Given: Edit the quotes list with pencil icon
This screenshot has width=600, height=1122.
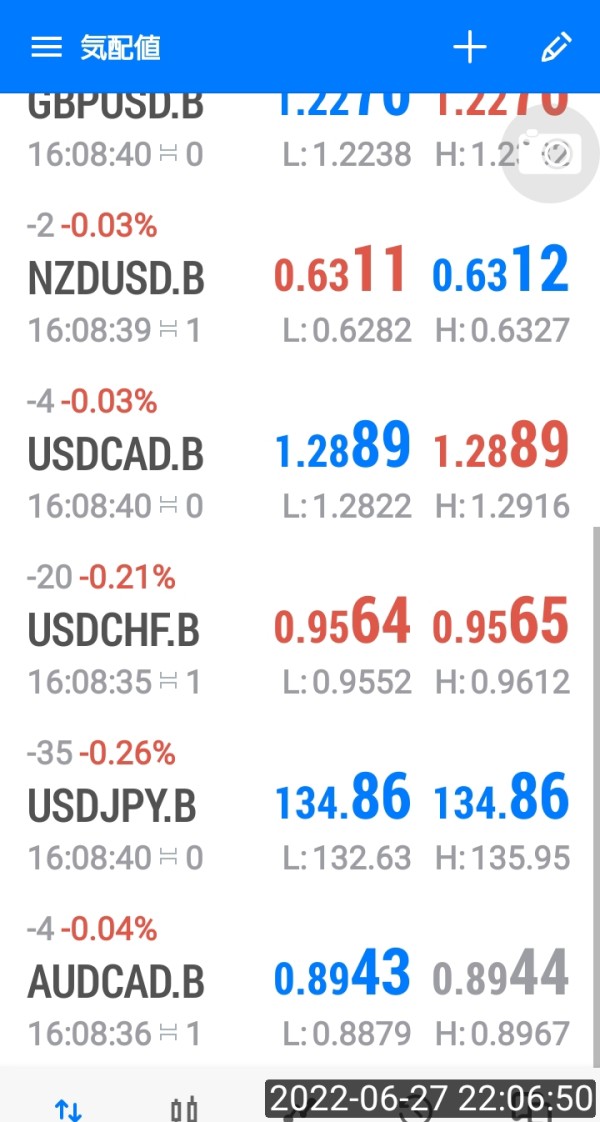Looking at the screenshot, I should [x=556, y=47].
